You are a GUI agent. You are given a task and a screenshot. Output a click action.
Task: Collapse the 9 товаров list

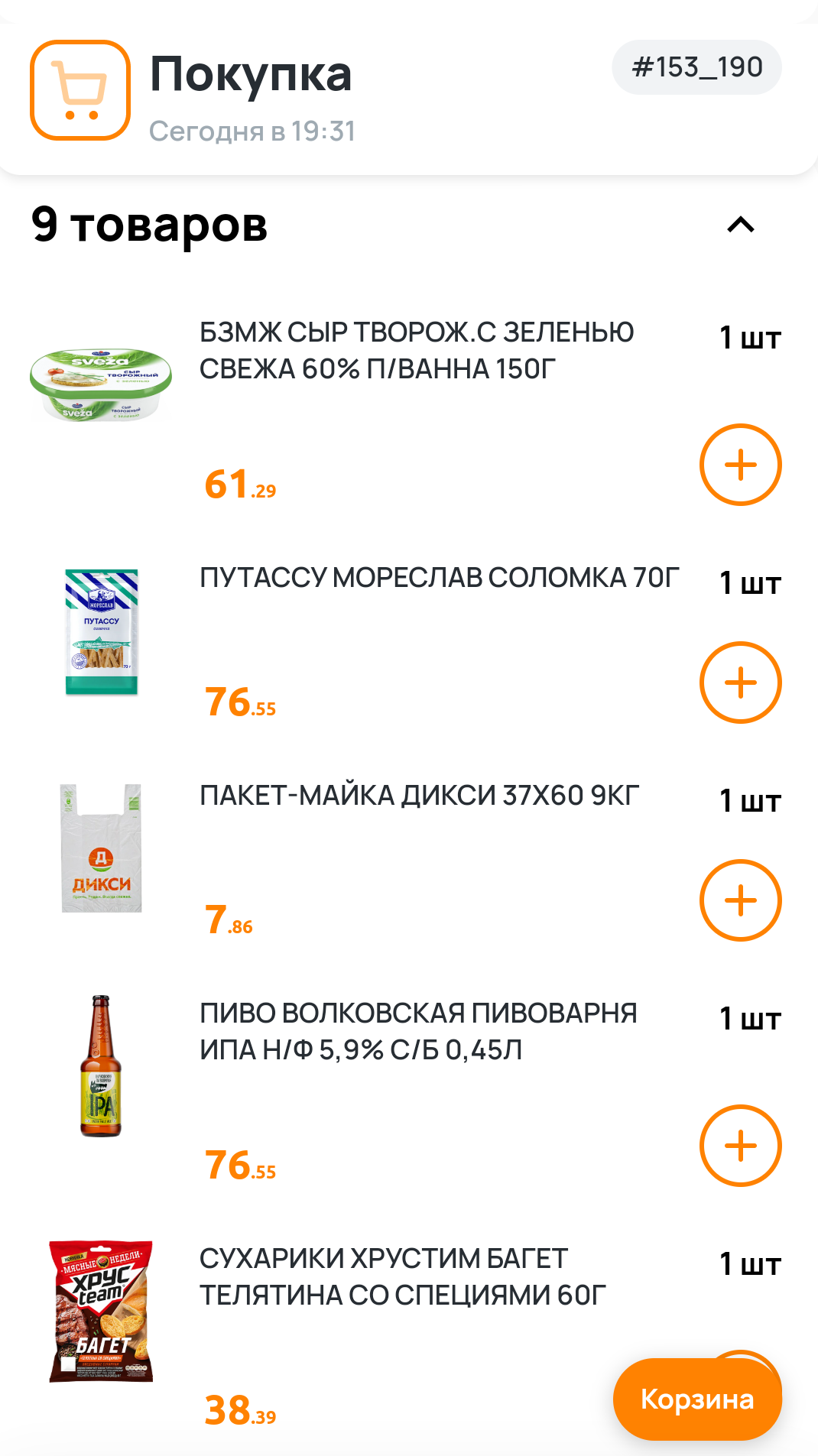740,225
